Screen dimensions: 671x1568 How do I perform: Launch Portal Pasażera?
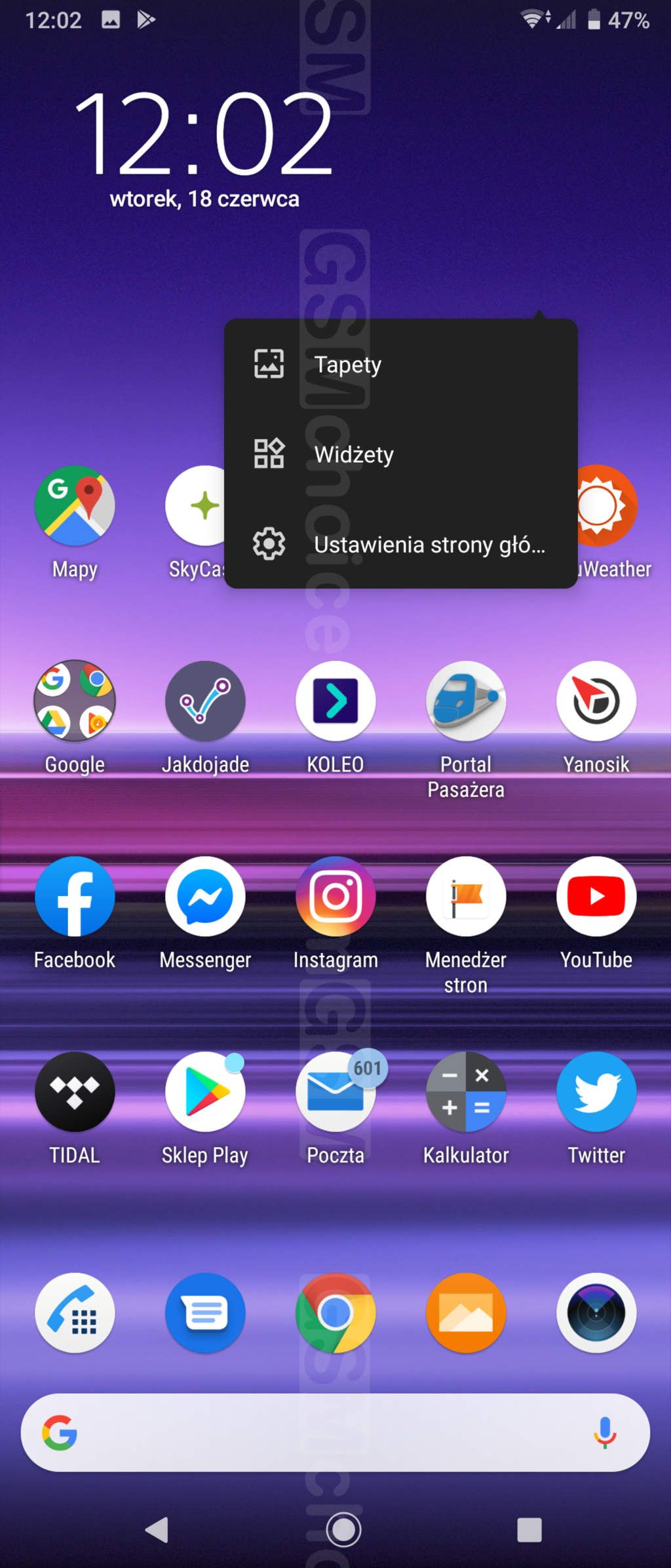point(466,701)
